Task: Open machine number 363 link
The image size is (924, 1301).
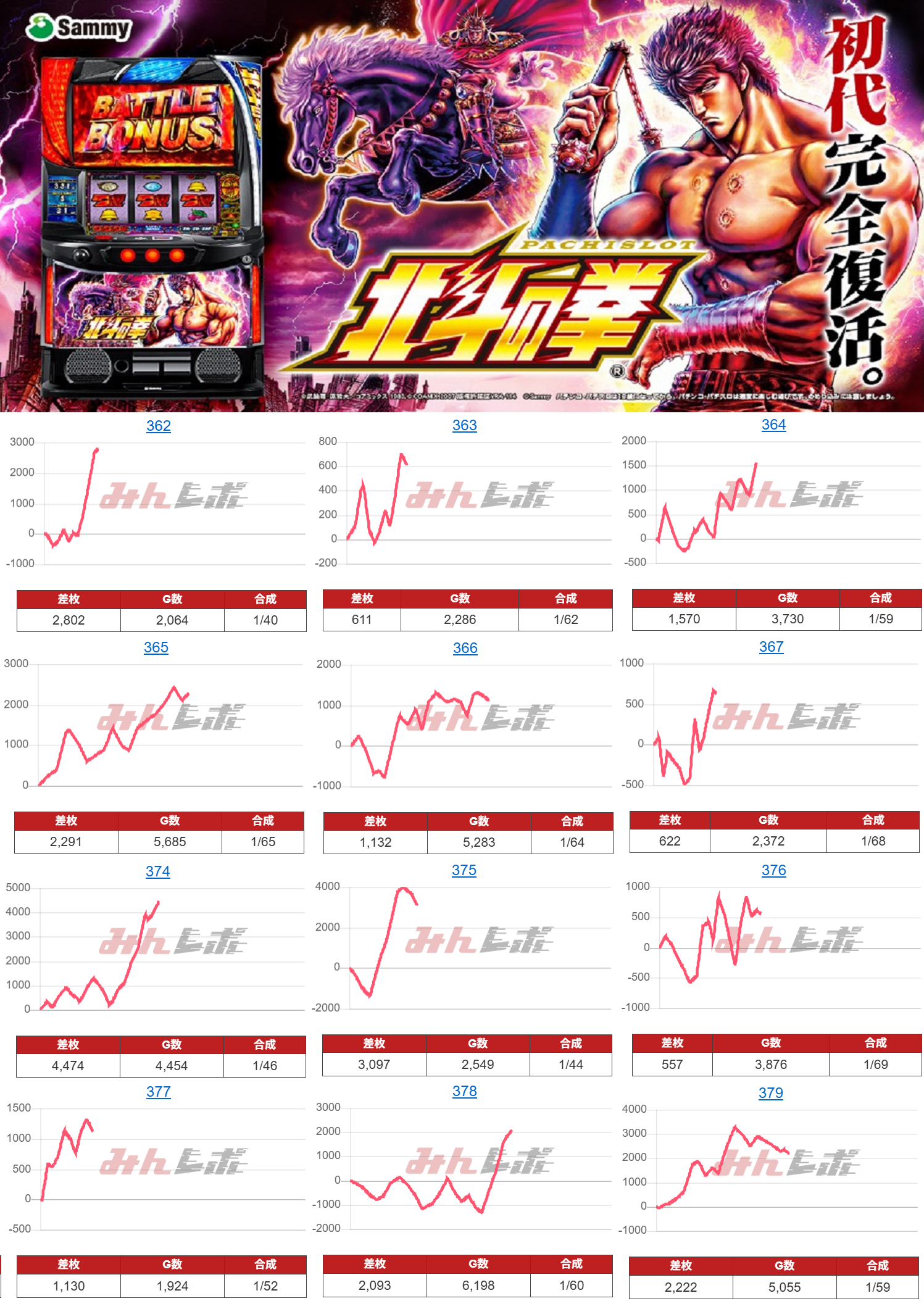Action: coord(464,425)
